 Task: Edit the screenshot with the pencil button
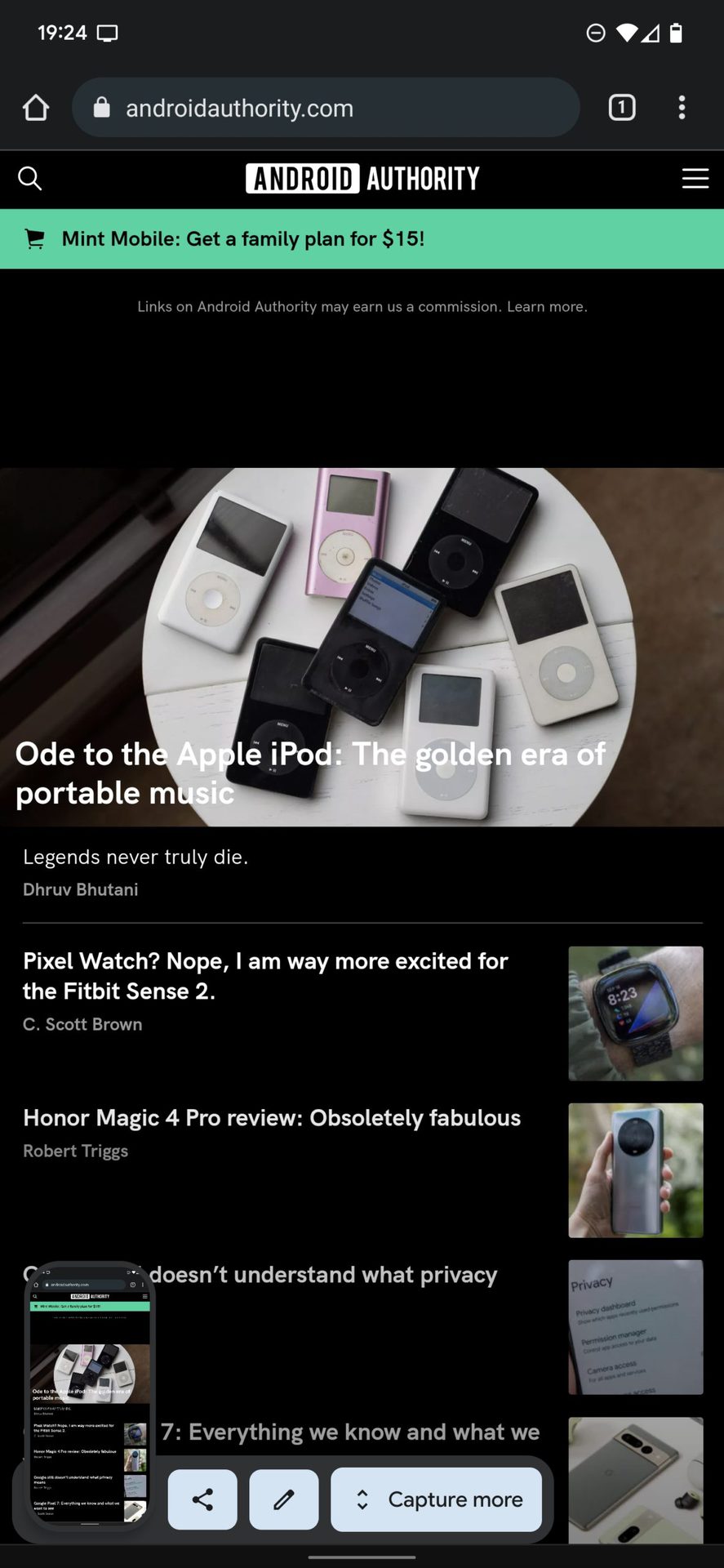tap(284, 1499)
